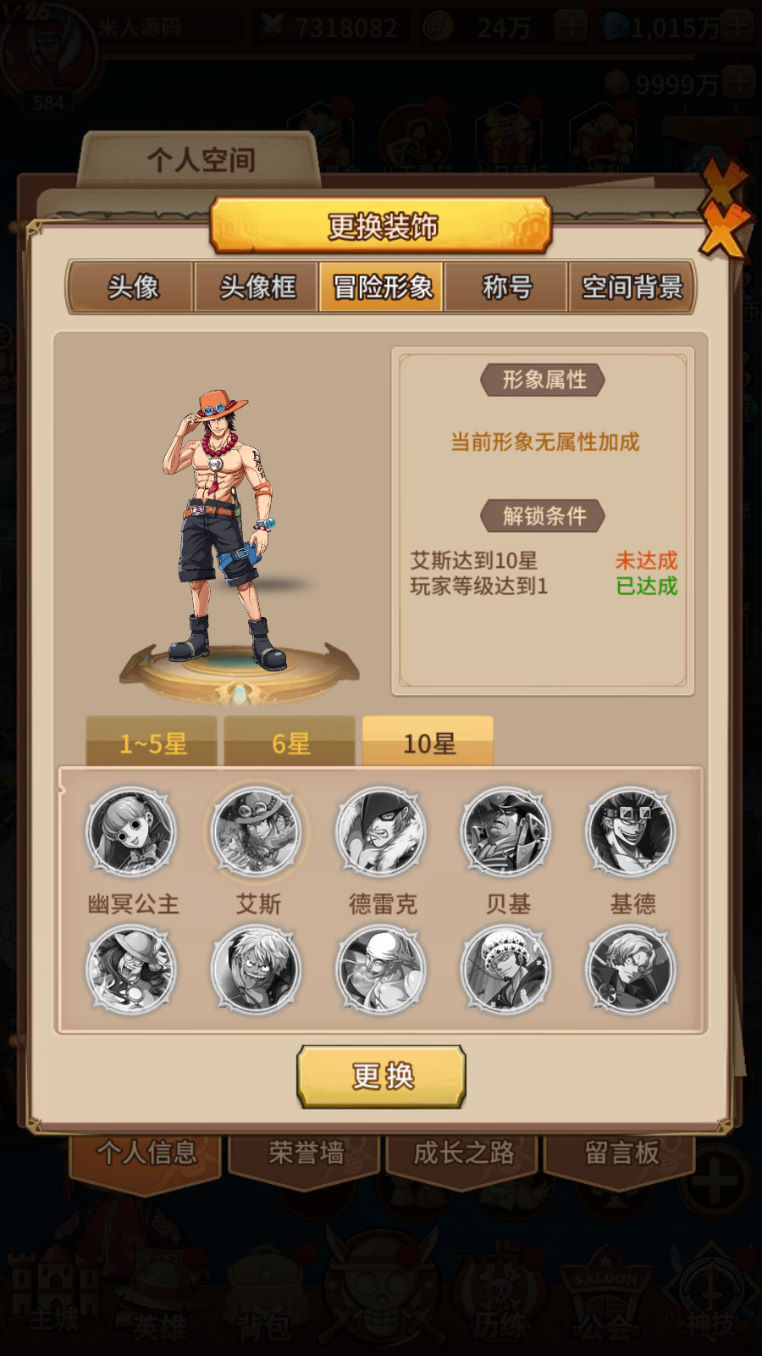This screenshot has height=1356, width=762.
Task: Switch to the 头像 tab
Action: click(132, 288)
